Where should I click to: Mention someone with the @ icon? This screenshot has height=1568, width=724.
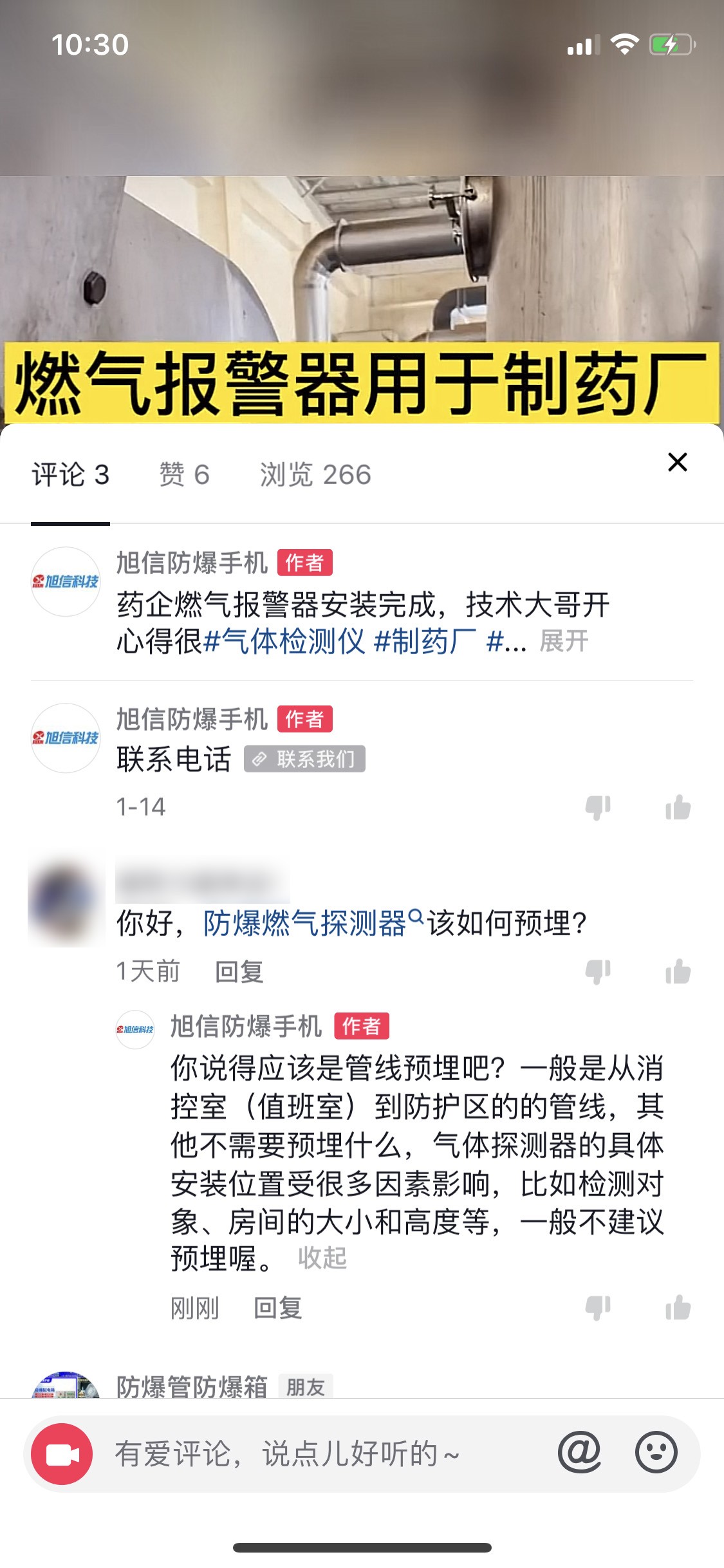coord(579,1452)
